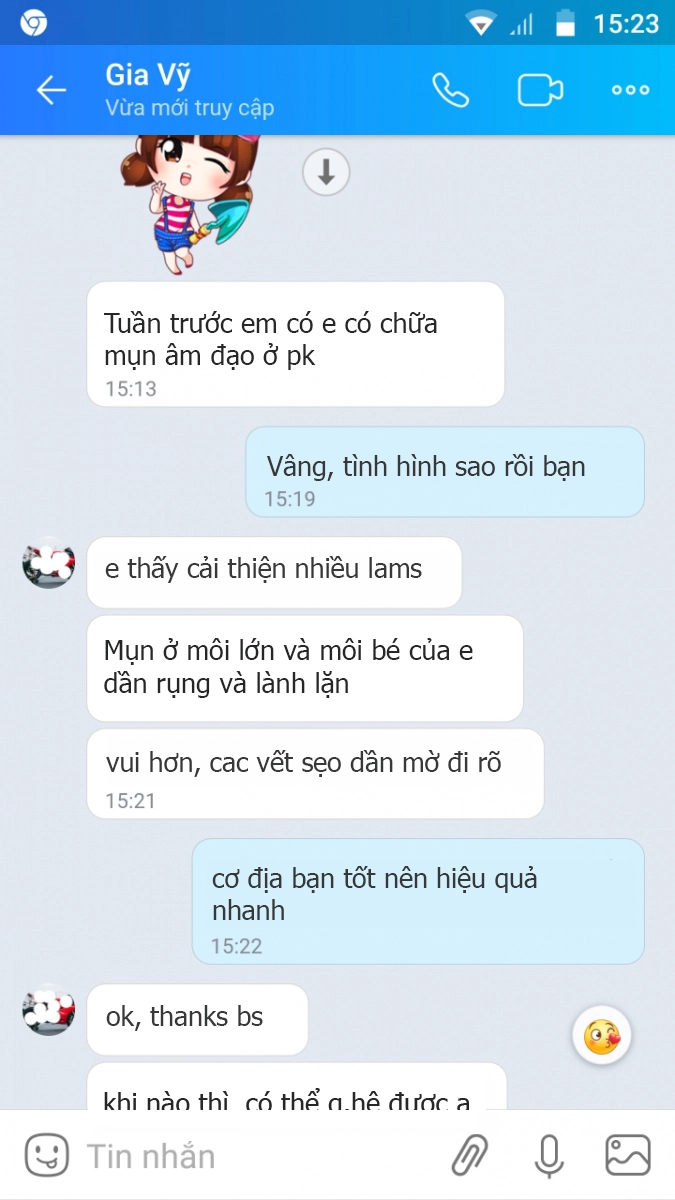Download the sticker with the down arrow
Screen dimensions: 675x1200
tap(326, 173)
